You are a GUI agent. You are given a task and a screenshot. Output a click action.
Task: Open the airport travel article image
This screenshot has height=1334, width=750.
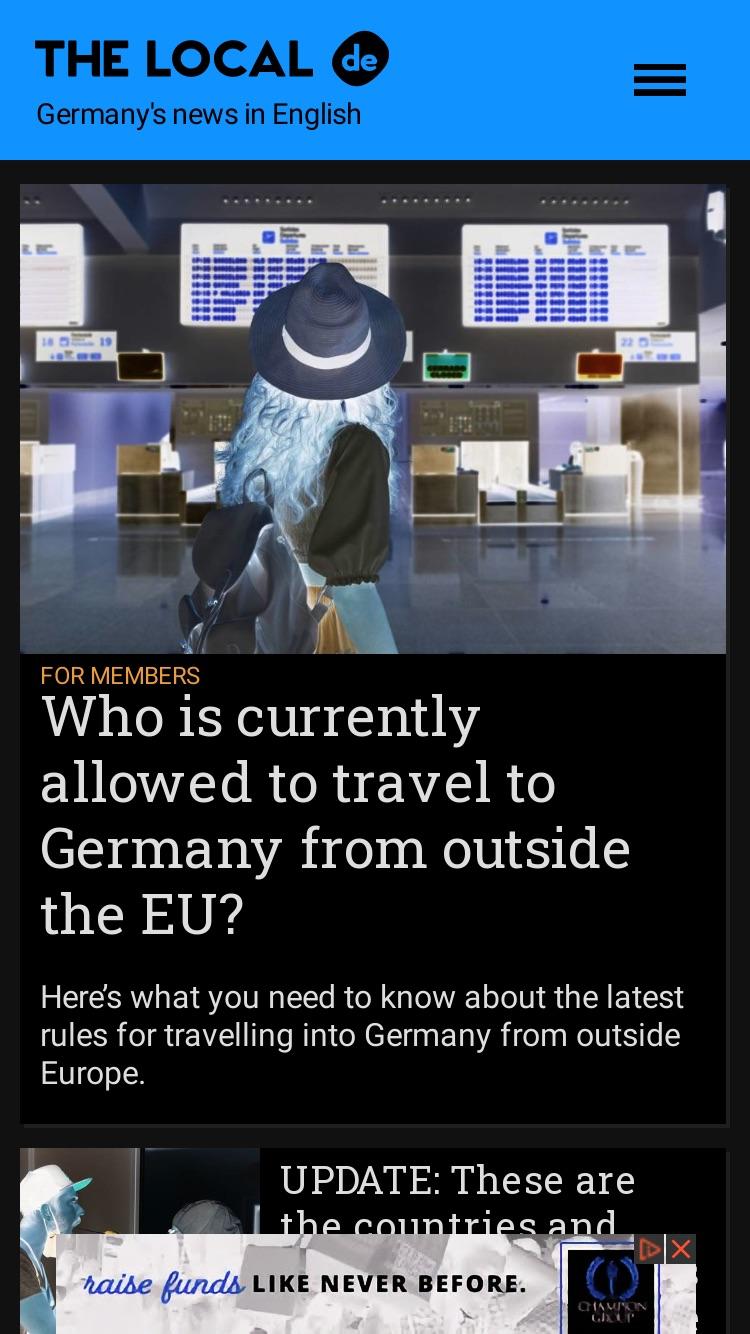[x=373, y=419]
